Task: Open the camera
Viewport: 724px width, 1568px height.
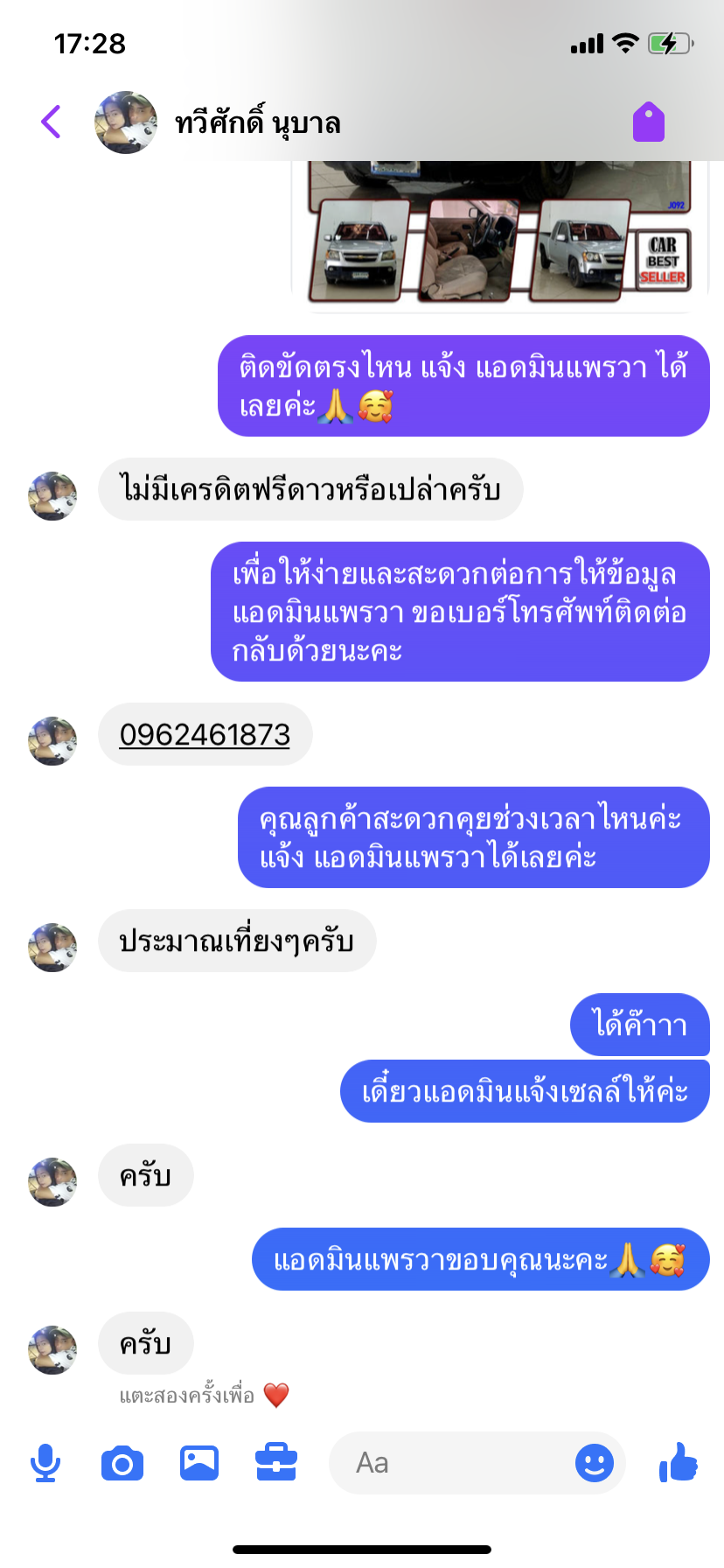Action: pyautogui.click(x=122, y=1463)
